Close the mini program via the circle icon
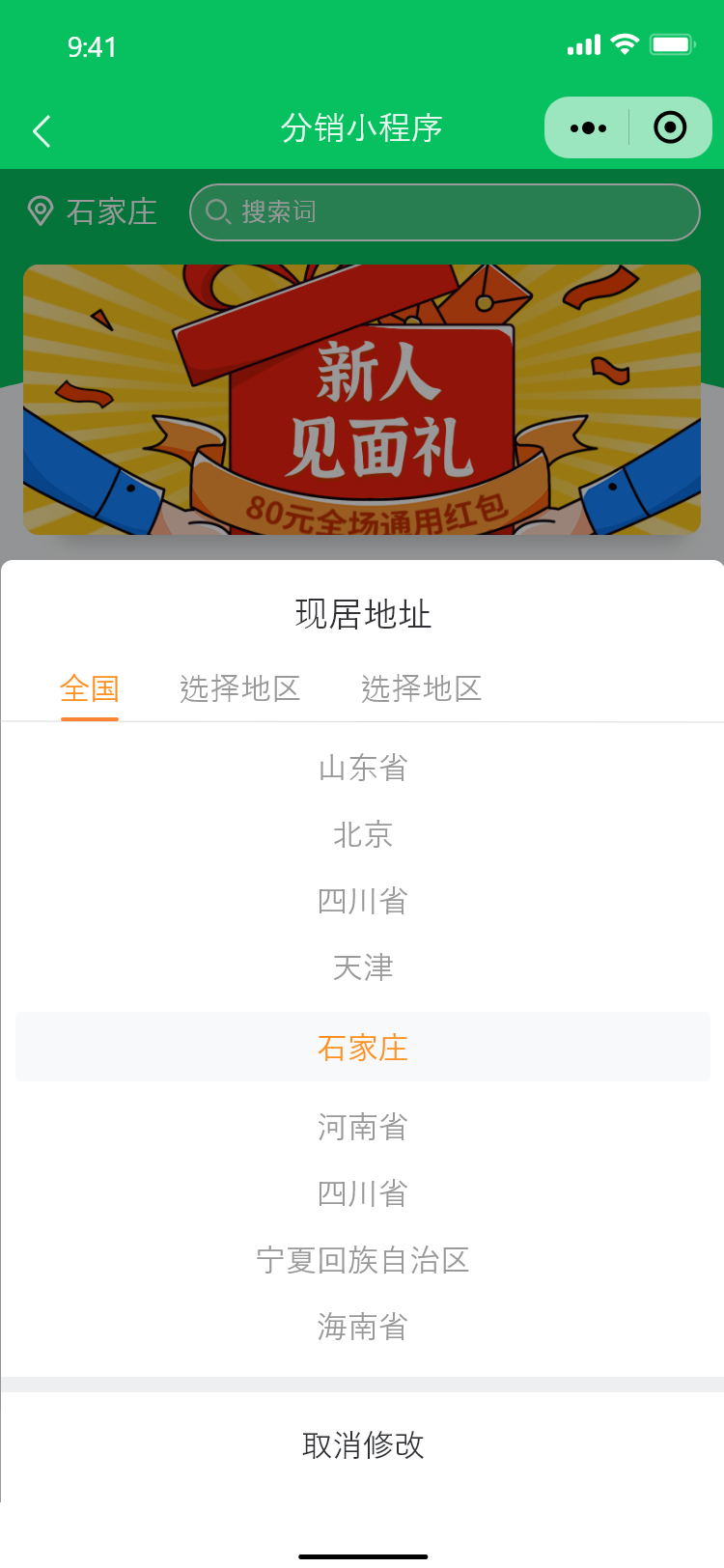 [670, 127]
